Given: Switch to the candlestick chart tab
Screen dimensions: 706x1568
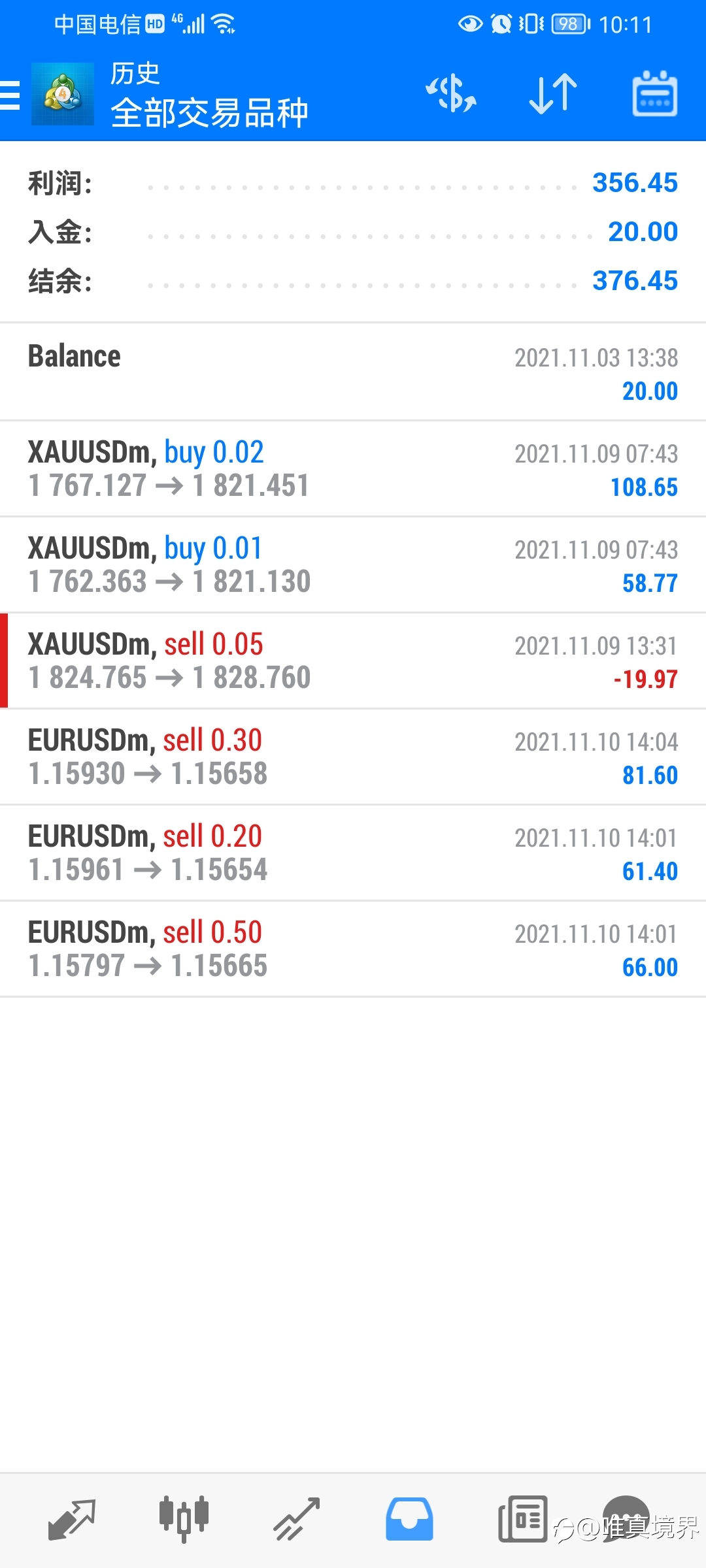Looking at the screenshot, I should point(184,1520).
